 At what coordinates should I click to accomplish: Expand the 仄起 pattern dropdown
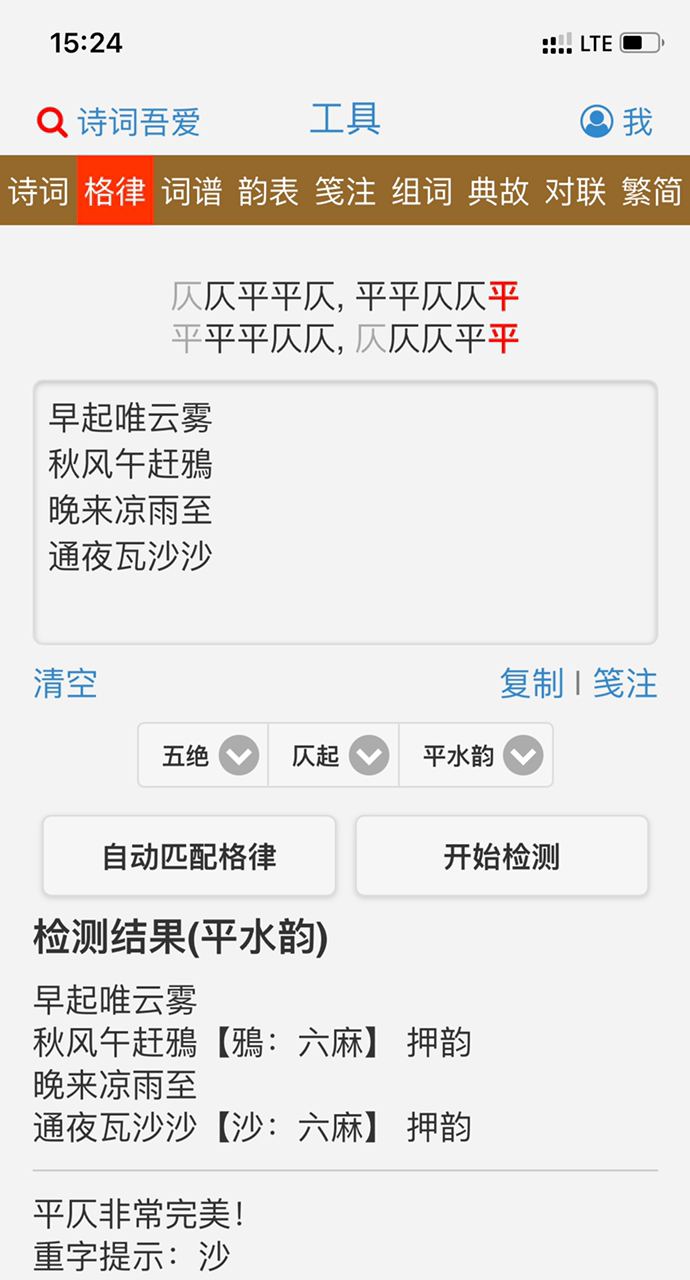coord(334,755)
